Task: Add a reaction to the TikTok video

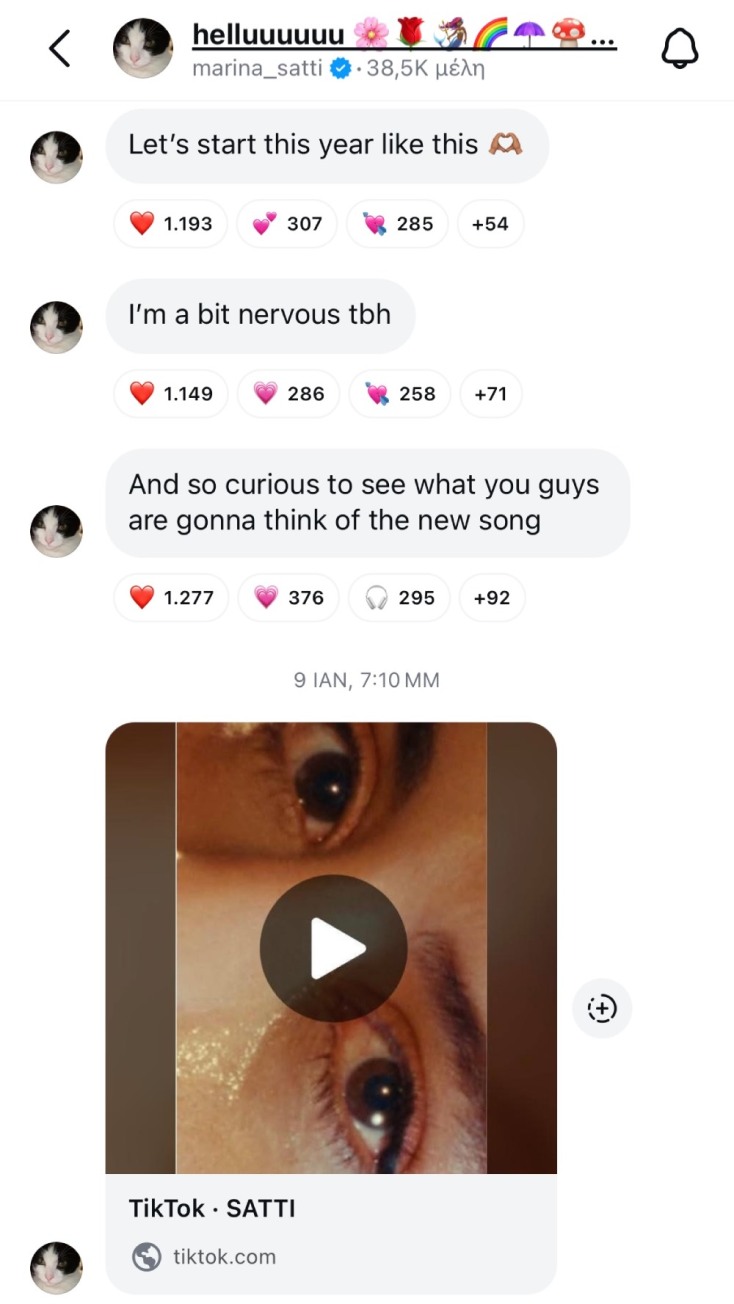Action: tap(602, 1009)
